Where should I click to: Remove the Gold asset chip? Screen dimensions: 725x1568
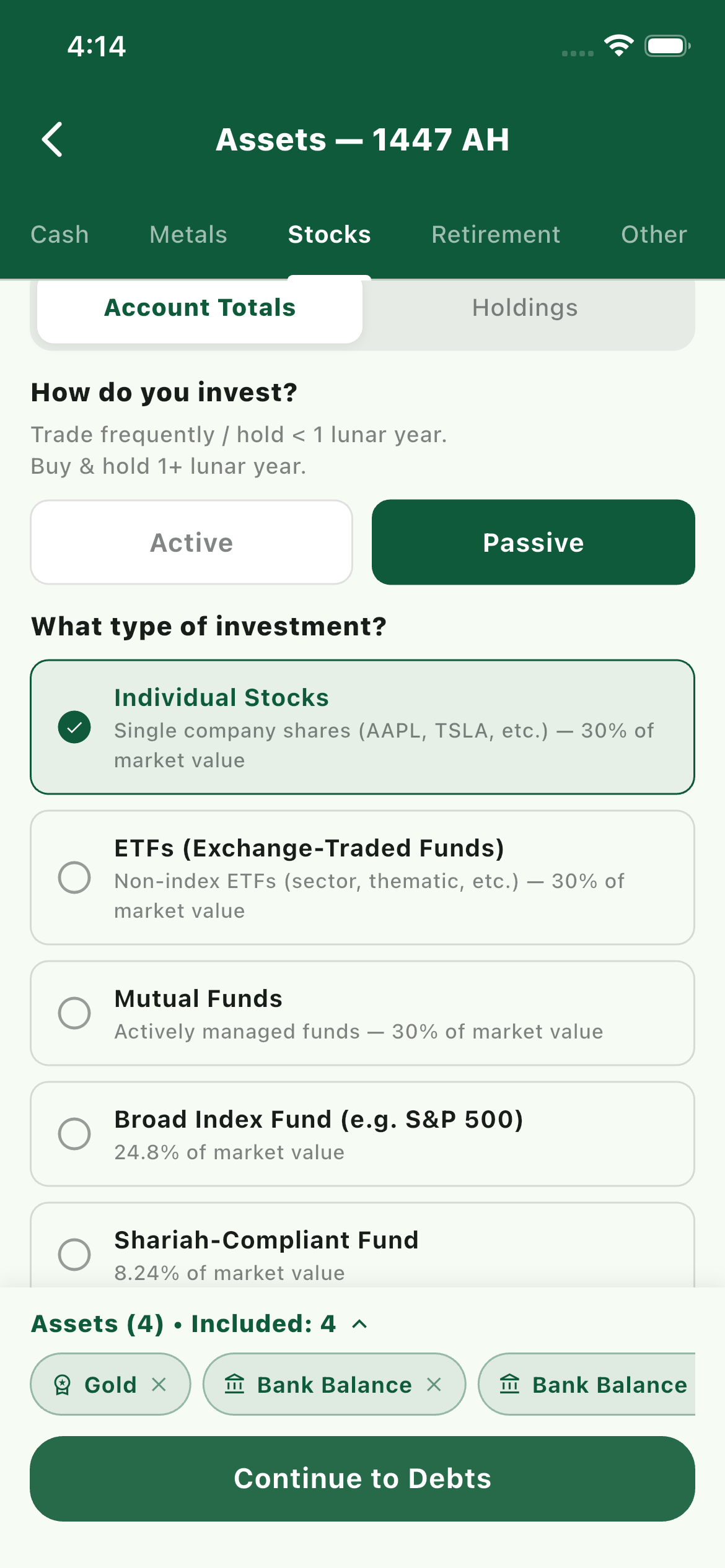click(160, 1385)
